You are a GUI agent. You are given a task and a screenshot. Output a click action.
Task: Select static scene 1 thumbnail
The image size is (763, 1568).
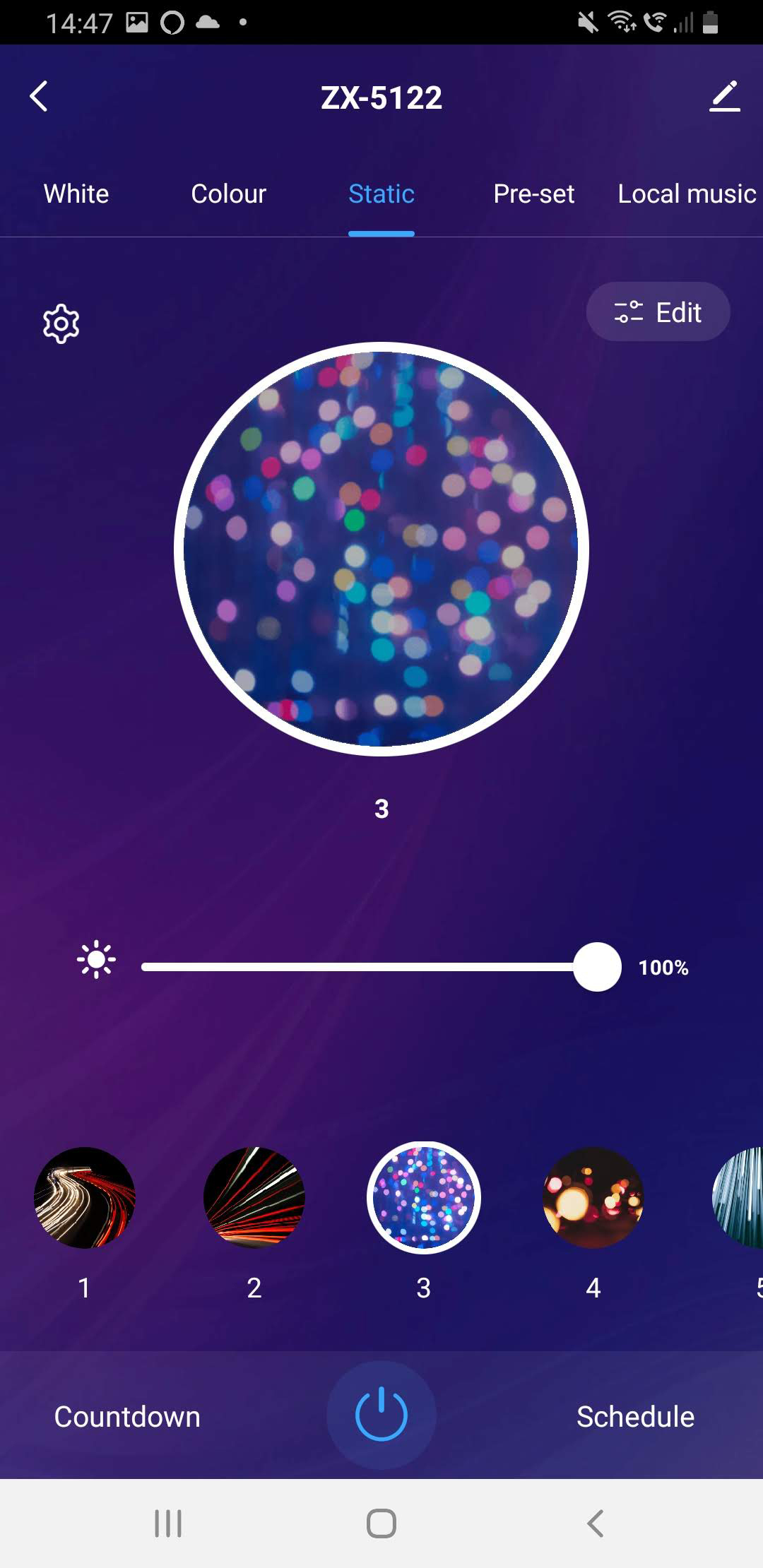[85, 1198]
